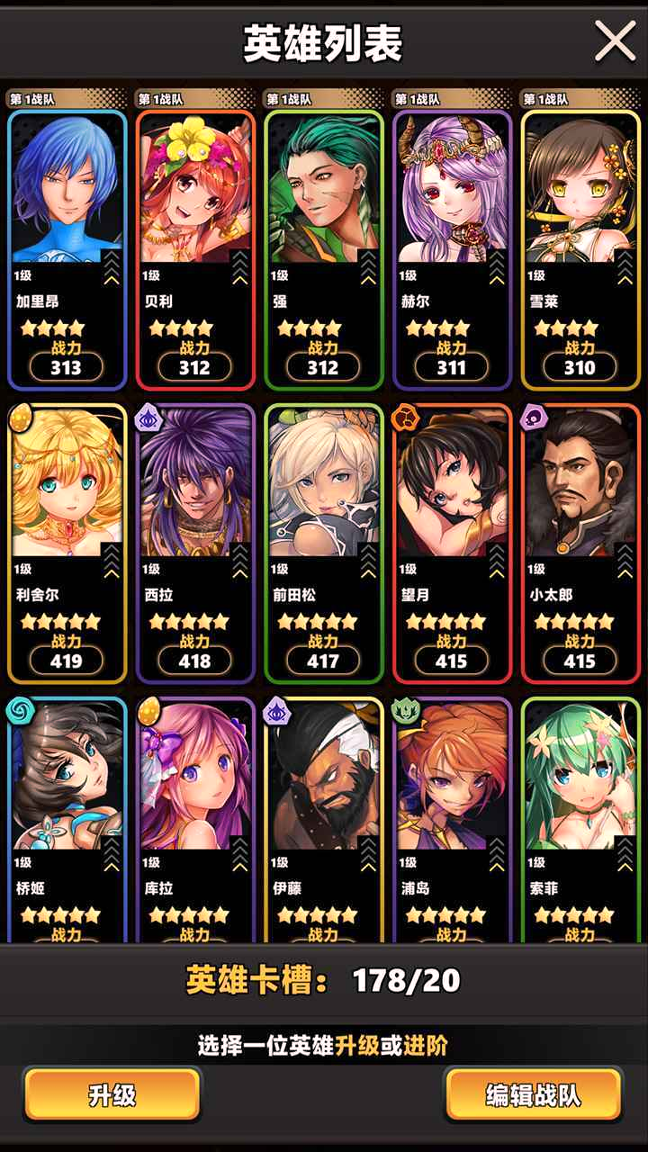
Task: Tap the 升级 upgrade button
Action: [112, 1095]
